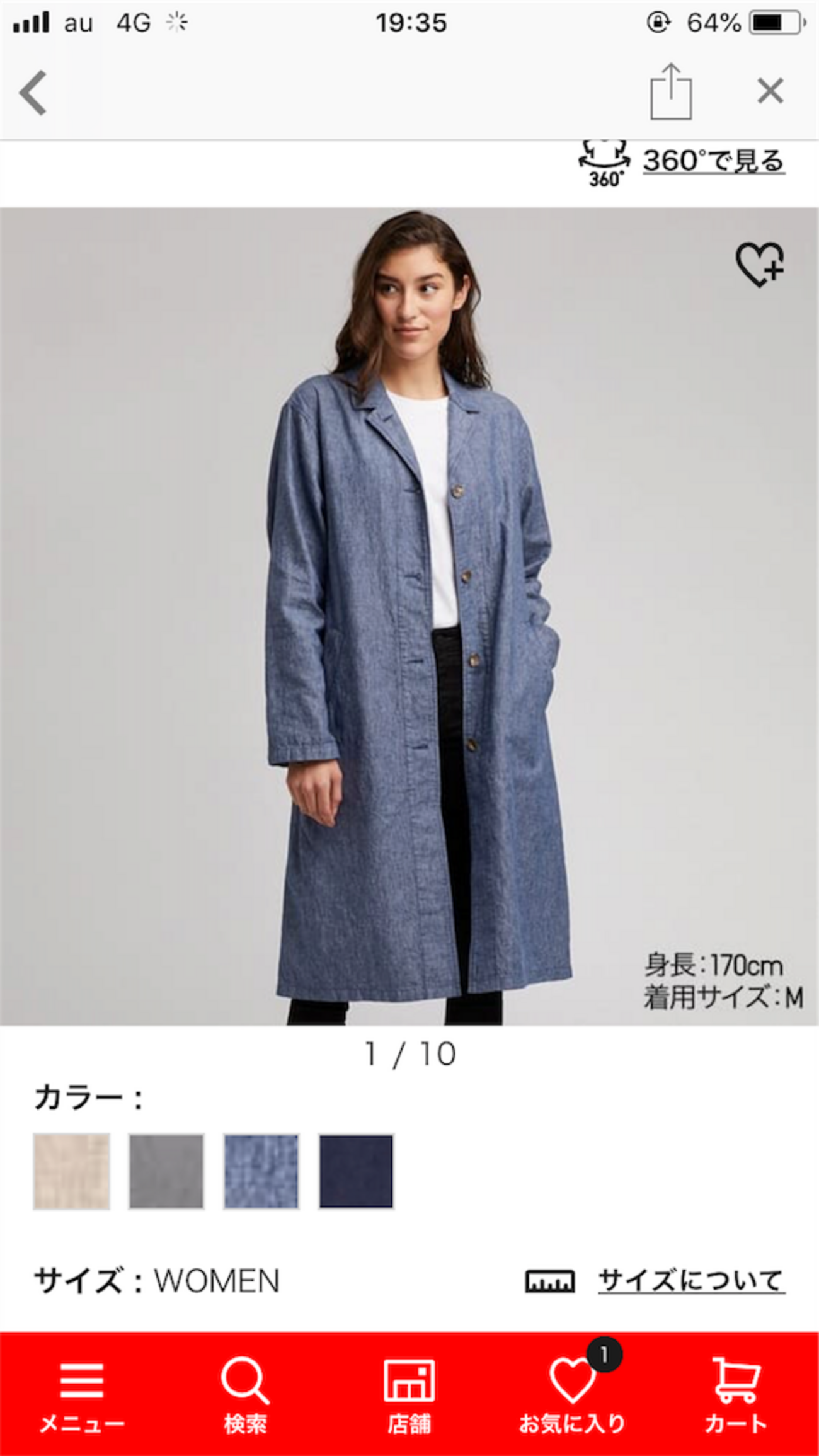The height and width of the screenshot is (1456, 819).
Task: View the お気に入り favorites tab
Action: click(572, 1394)
